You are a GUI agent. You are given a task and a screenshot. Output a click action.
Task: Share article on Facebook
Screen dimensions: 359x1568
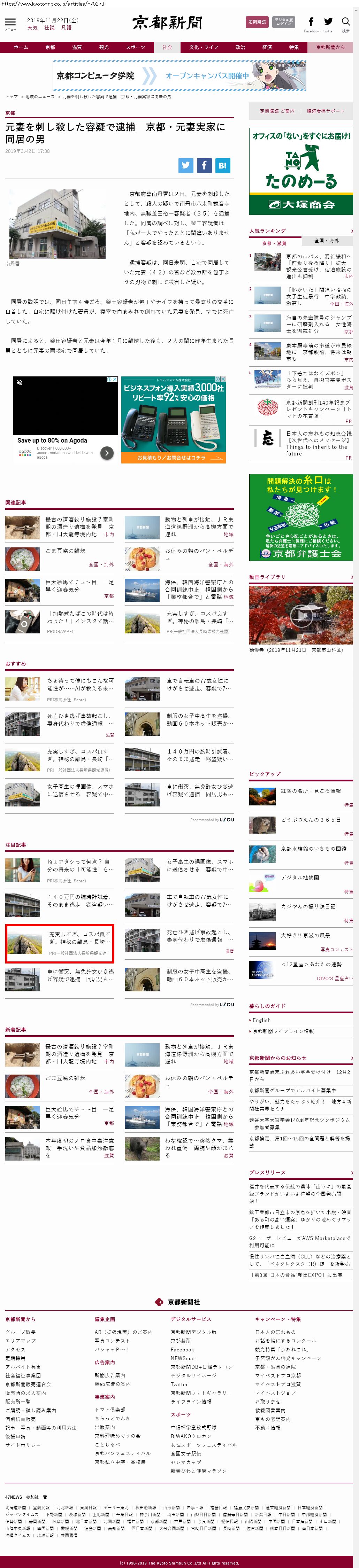point(204,165)
